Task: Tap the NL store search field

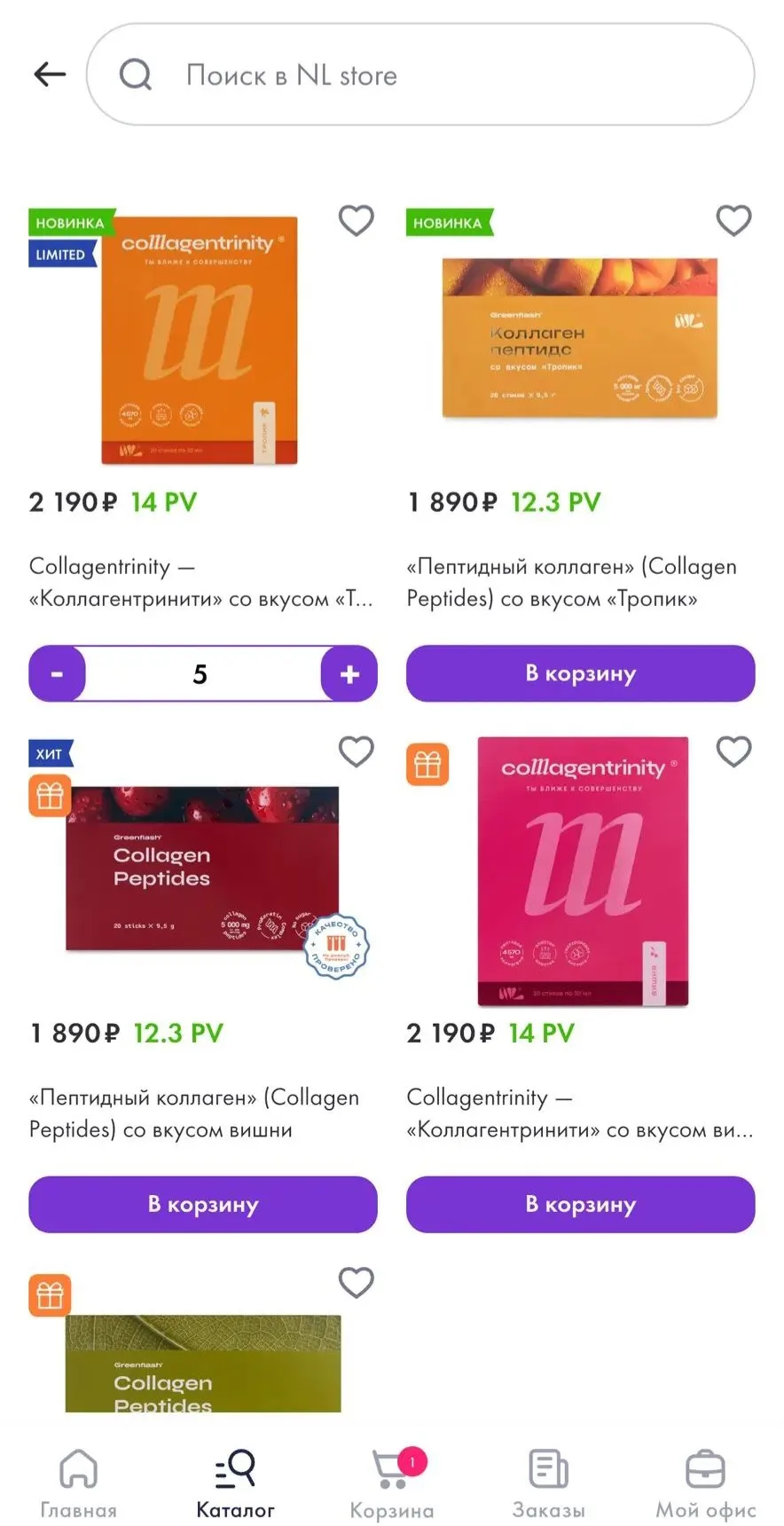Action: point(420,75)
